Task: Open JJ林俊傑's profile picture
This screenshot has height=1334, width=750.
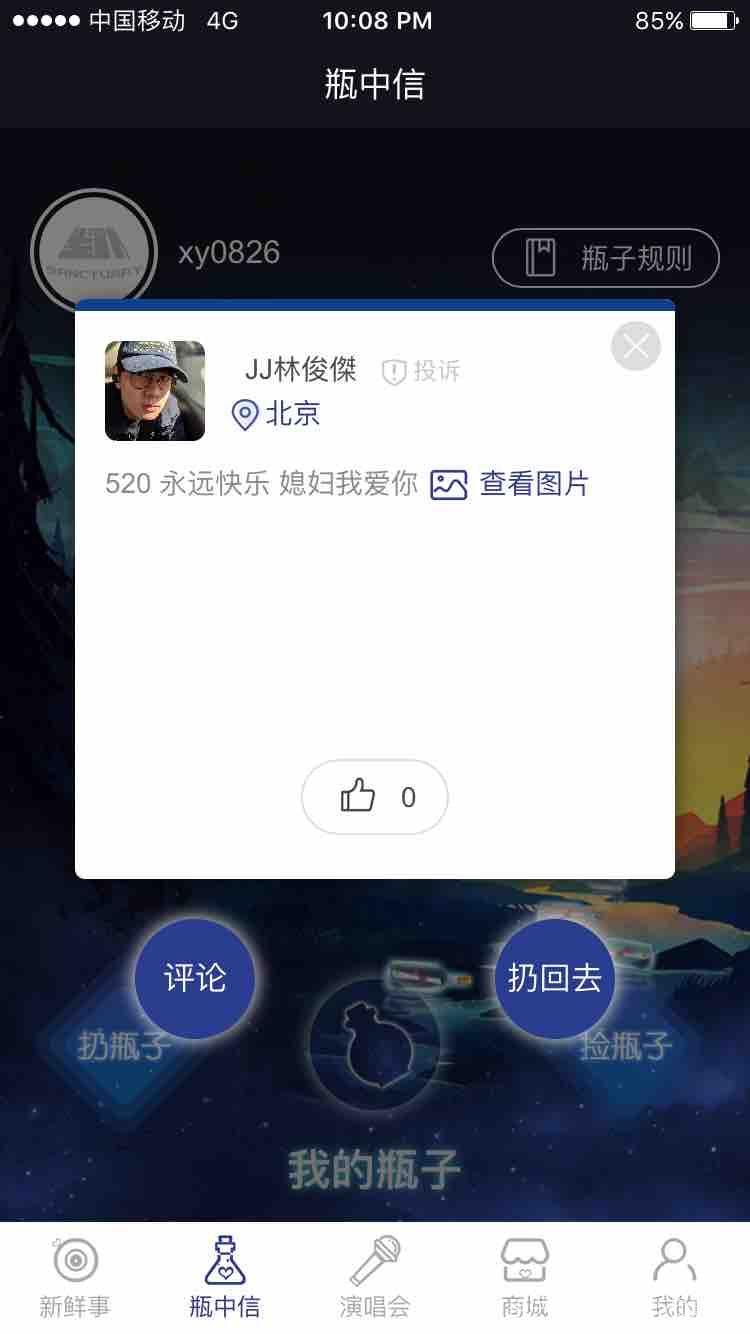Action: click(x=155, y=391)
